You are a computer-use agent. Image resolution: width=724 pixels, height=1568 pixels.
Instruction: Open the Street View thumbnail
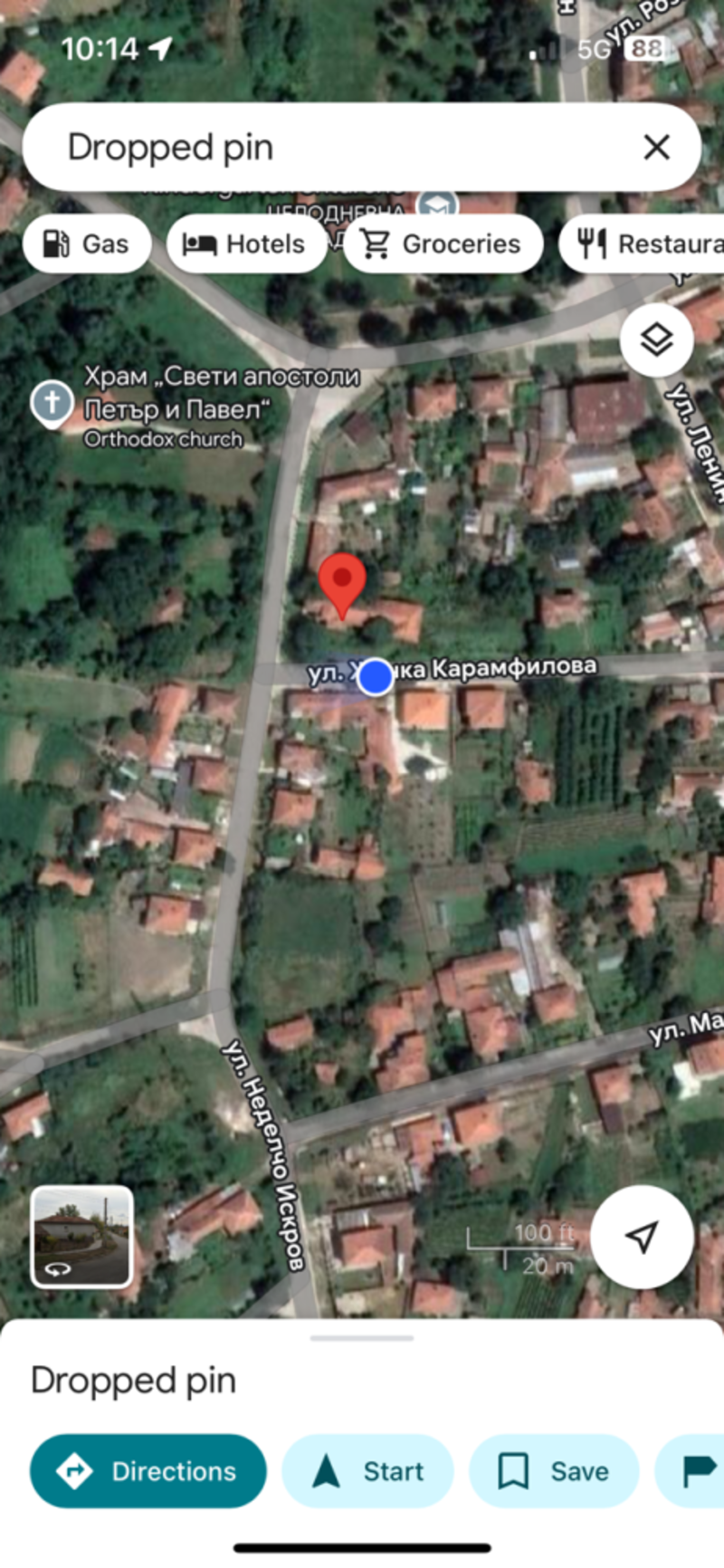(x=82, y=1237)
